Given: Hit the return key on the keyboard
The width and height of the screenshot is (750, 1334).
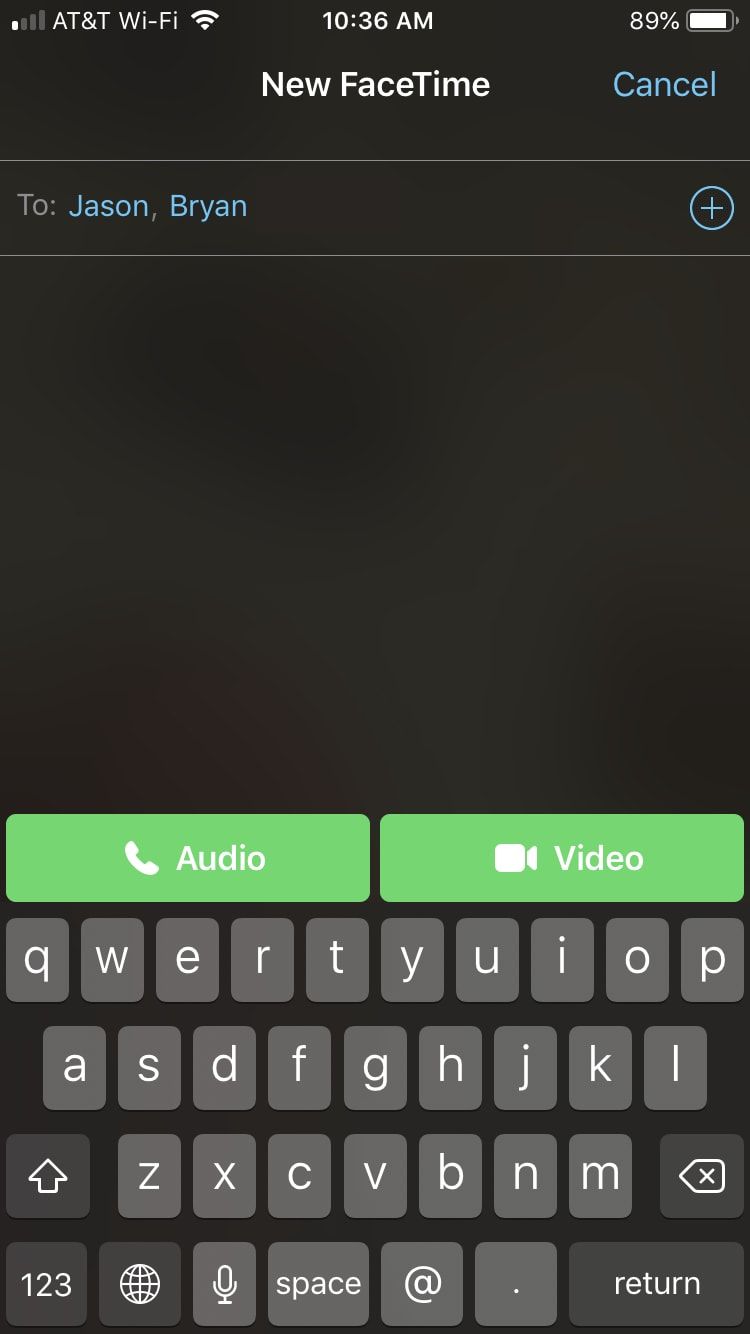Looking at the screenshot, I should pos(656,1284).
